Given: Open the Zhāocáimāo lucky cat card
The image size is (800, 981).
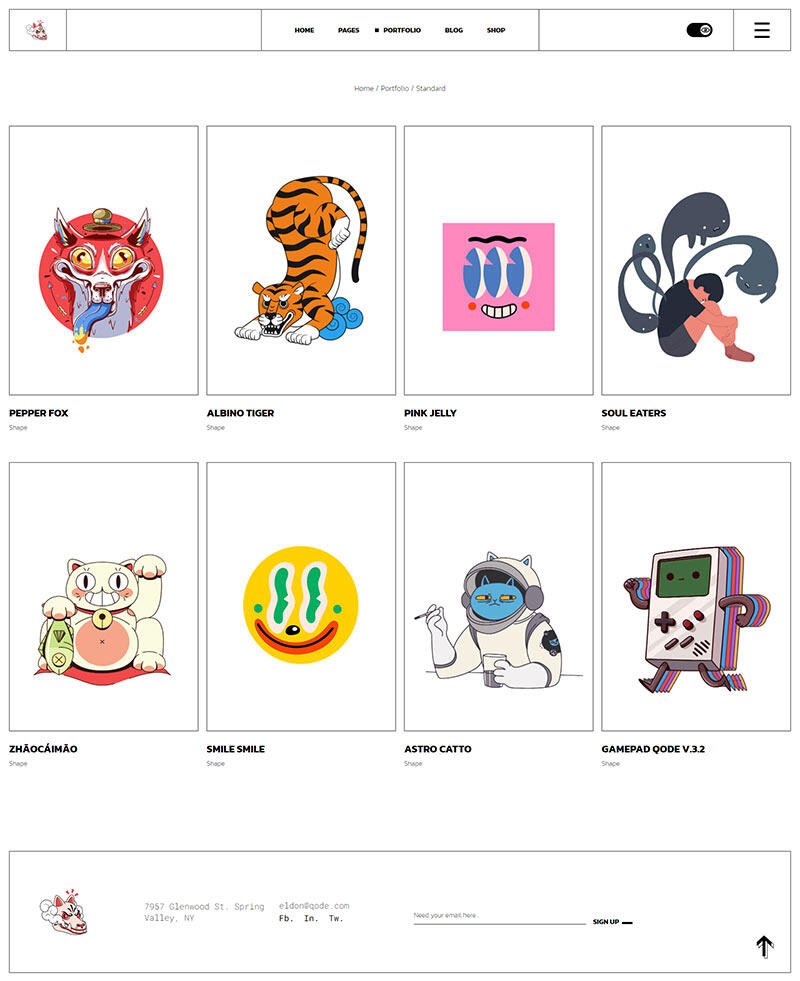Looking at the screenshot, I should tap(103, 596).
